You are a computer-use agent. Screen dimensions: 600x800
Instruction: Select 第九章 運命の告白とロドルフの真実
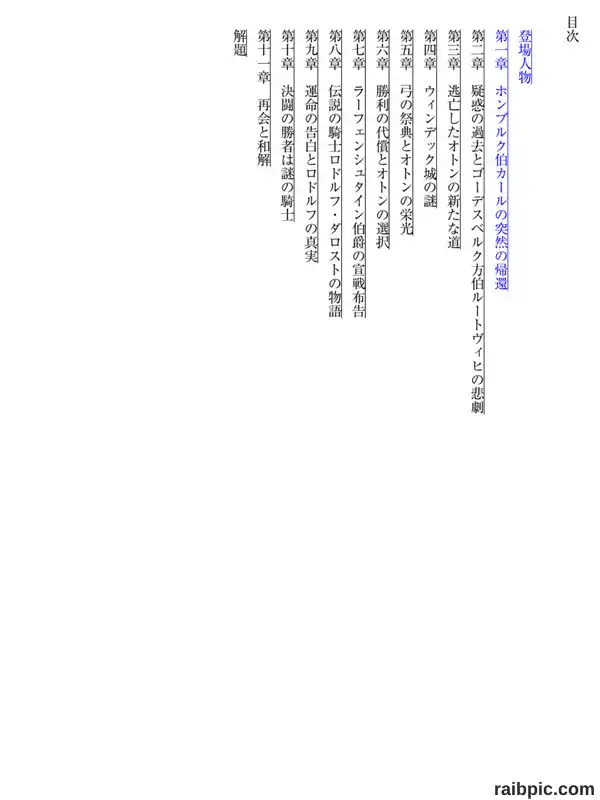coord(311,146)
